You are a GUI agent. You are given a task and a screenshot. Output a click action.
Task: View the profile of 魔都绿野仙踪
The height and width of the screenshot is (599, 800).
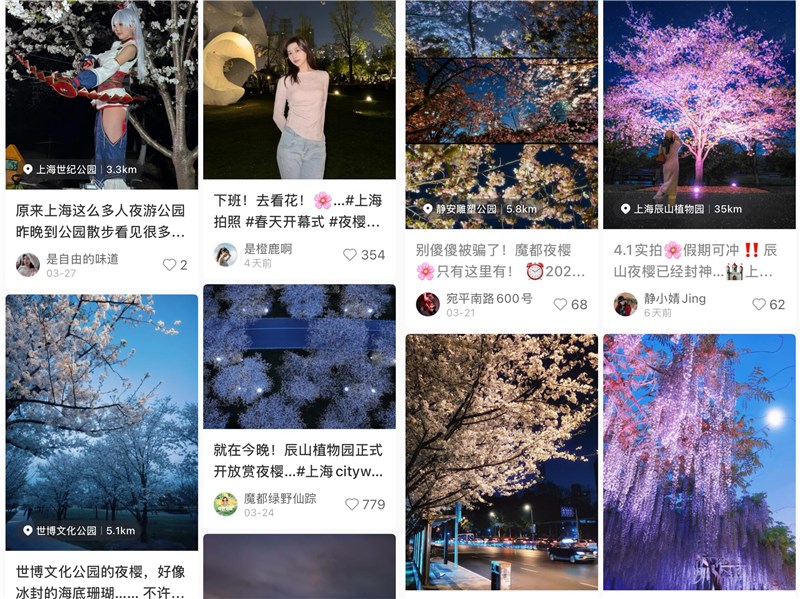[225, 503]
